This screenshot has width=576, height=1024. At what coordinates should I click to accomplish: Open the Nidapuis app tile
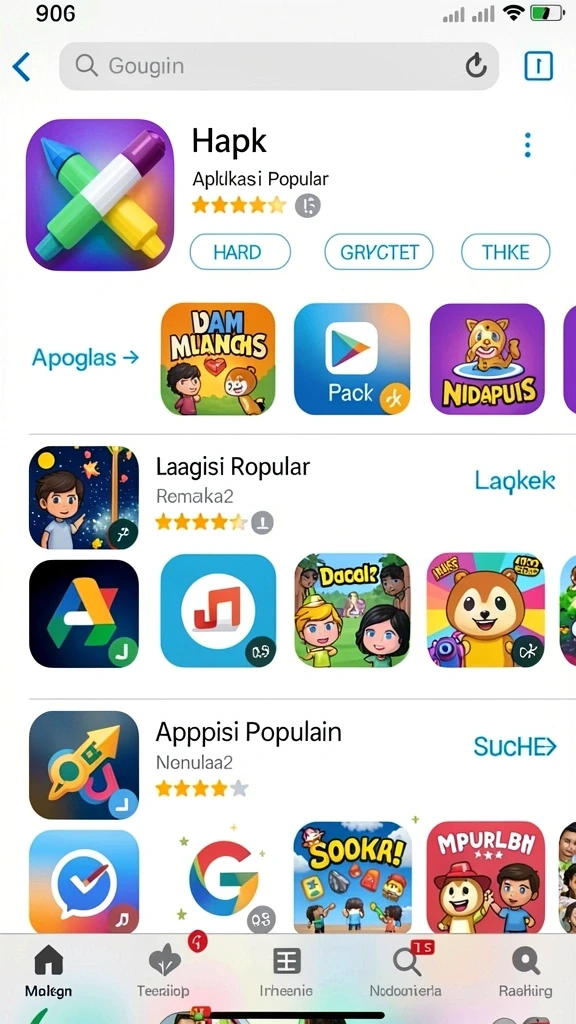click(487, 359)
